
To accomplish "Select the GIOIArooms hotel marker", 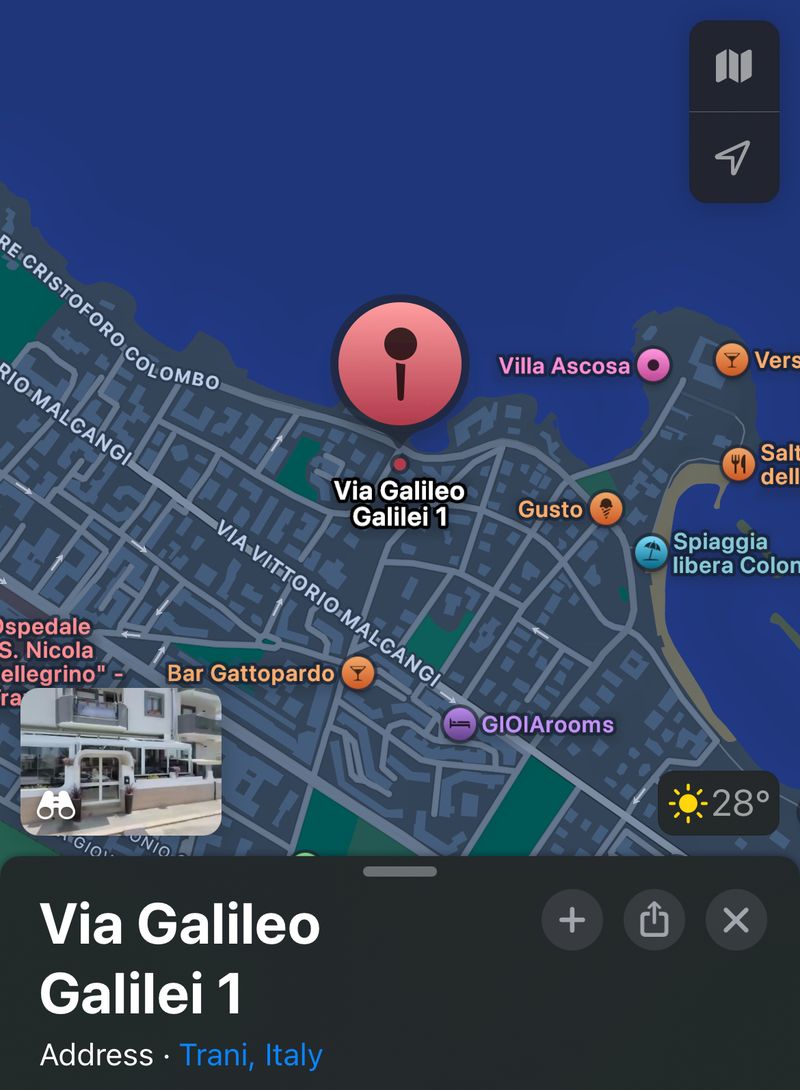I will [459, 724].
